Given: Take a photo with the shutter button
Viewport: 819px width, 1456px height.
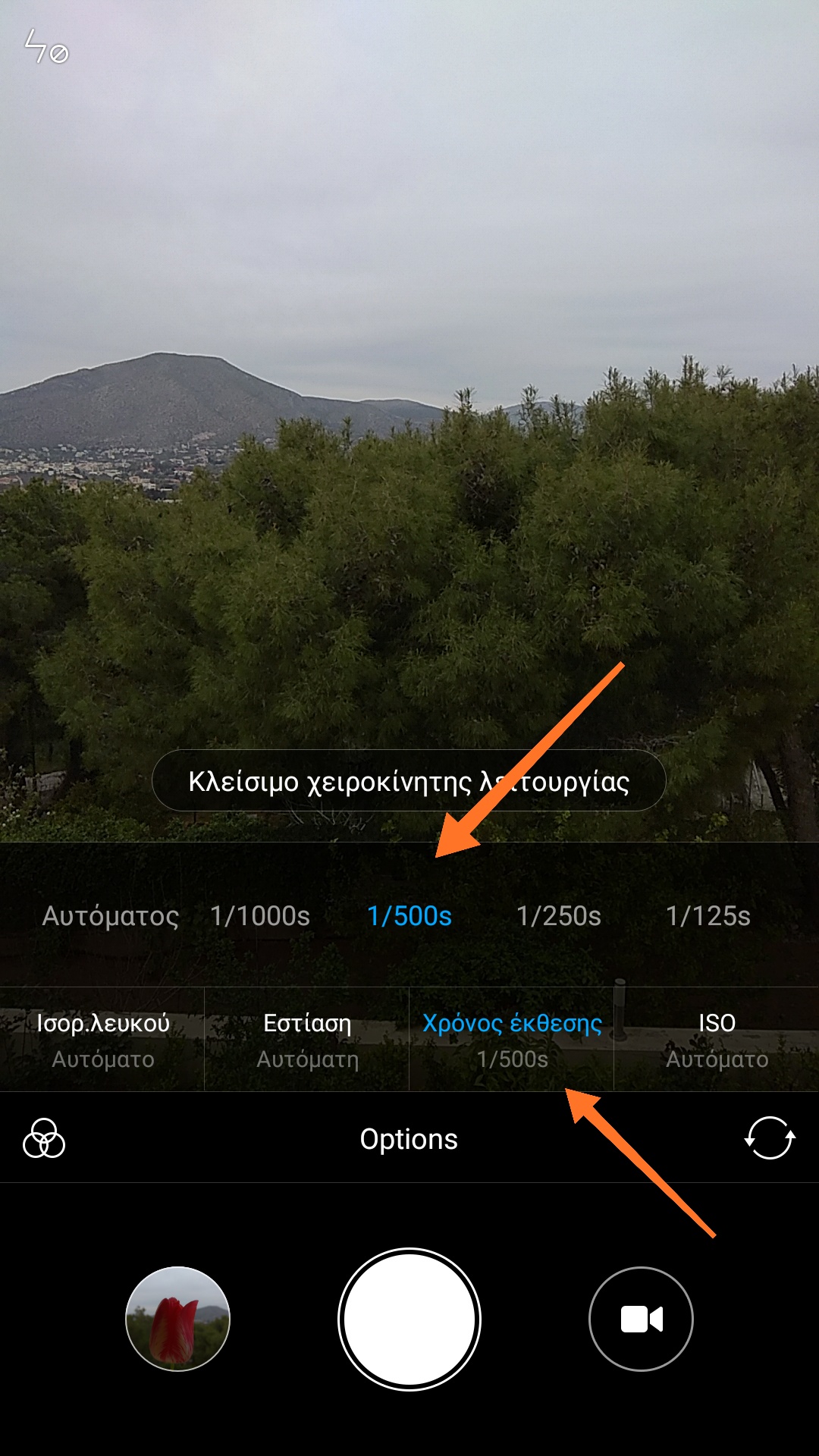Looking at the screenshot, I should pos(409,1319).
